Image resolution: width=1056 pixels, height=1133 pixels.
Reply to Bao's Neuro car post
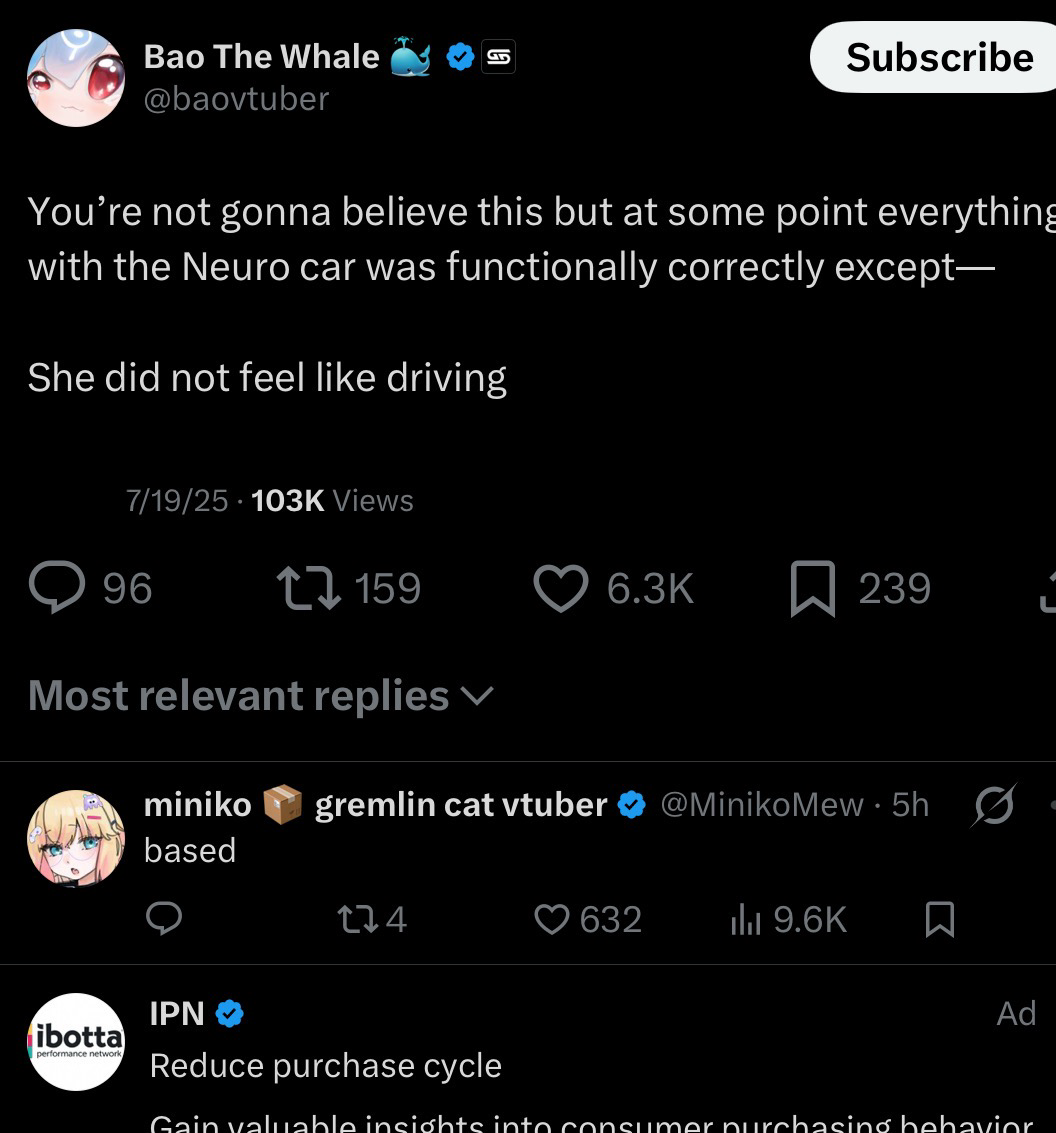pyautogui.click(x=57, y=587)
